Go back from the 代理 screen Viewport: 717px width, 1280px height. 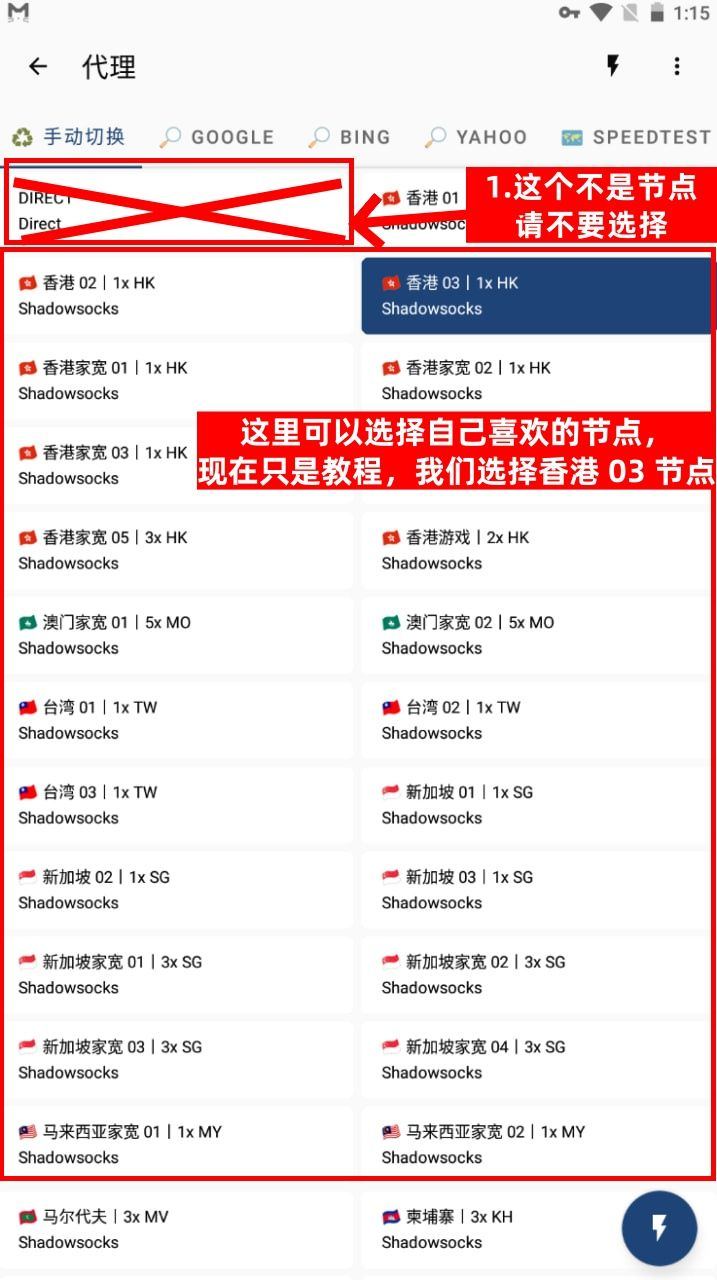pyautogui.click(x=38, y=67)
